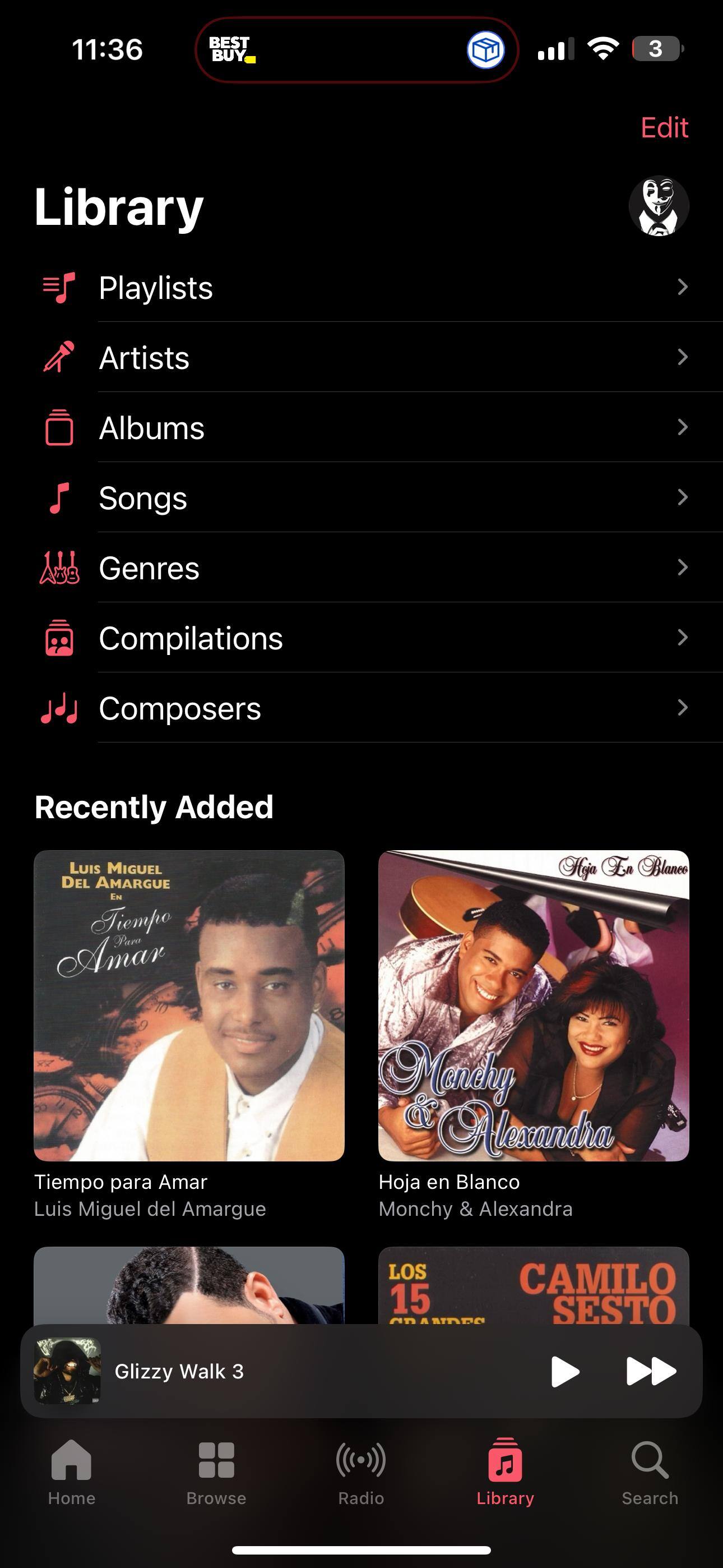
Task: Tap the Best Buy Dynamic Island activity
Action: click(x=356, y=49)
